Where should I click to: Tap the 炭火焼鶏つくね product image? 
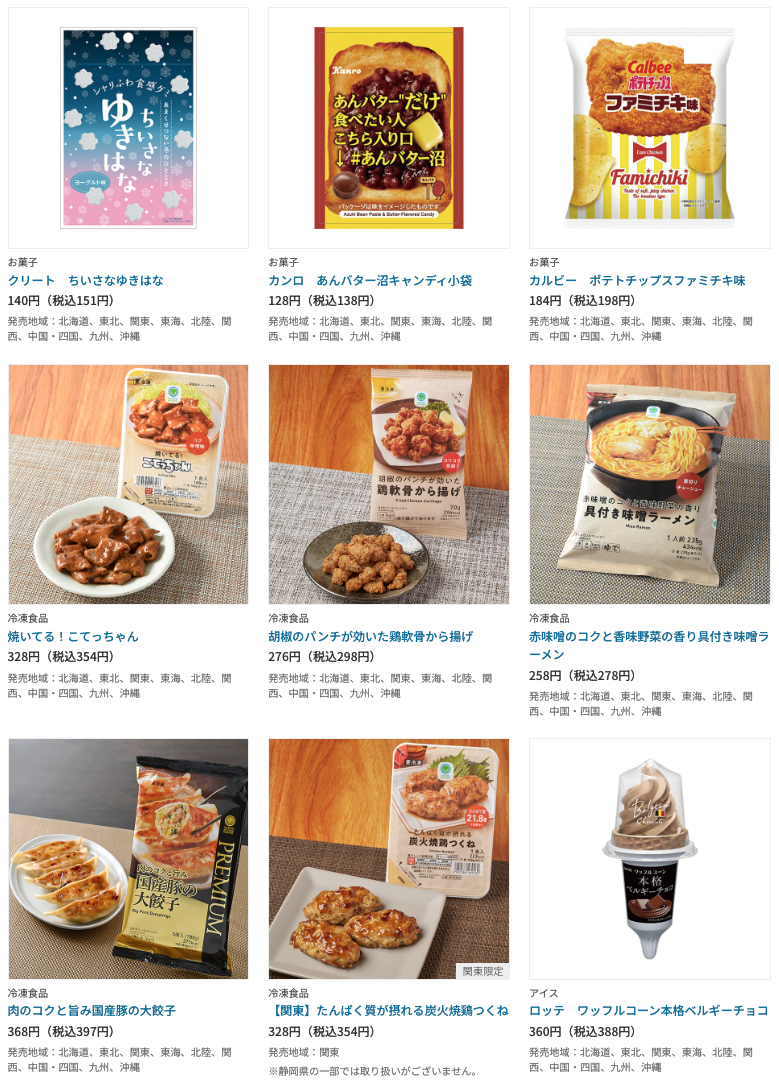389,858
